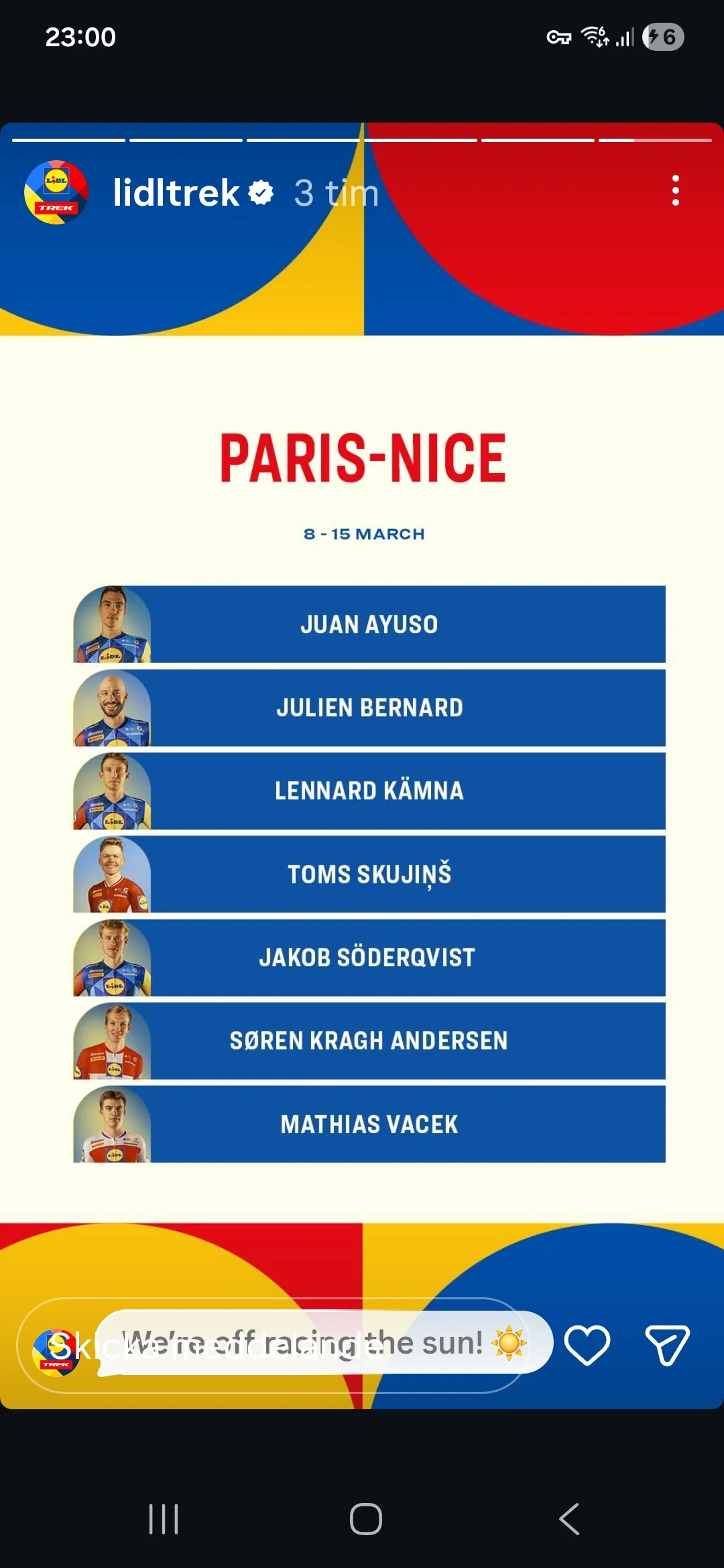The width and height of the screenshot is (724, 1568).
Task: Go back with system back button
Action: click(x=569, y=1518)
